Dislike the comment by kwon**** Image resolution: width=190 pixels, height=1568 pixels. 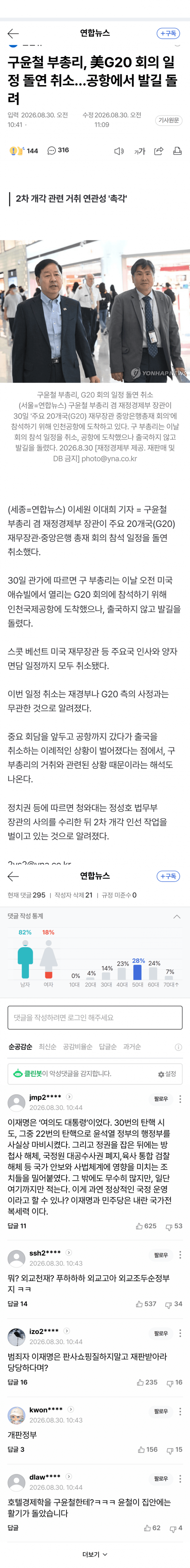pyautogui.click(x=175, y=1449)
